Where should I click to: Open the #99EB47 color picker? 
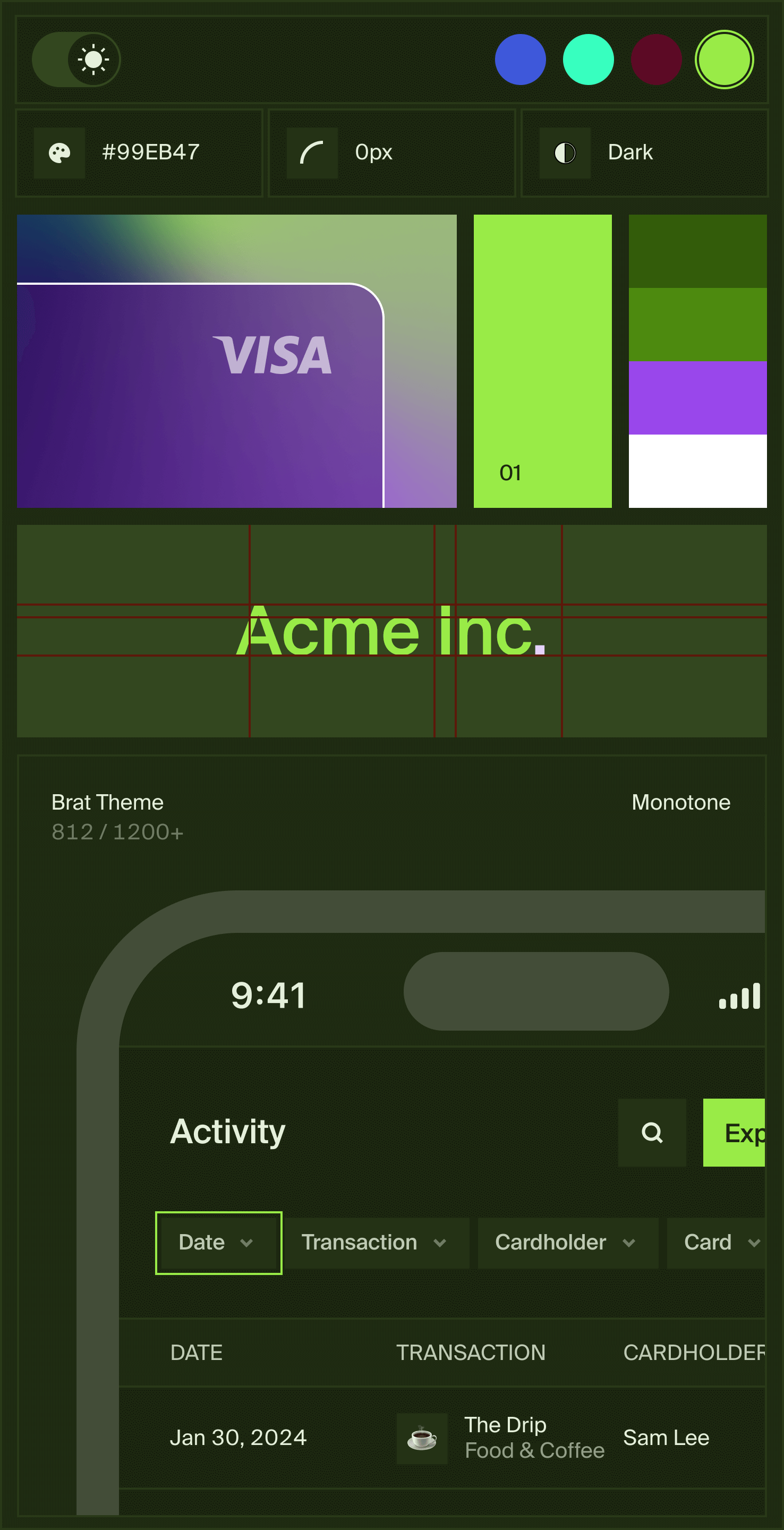pos(139,152)
